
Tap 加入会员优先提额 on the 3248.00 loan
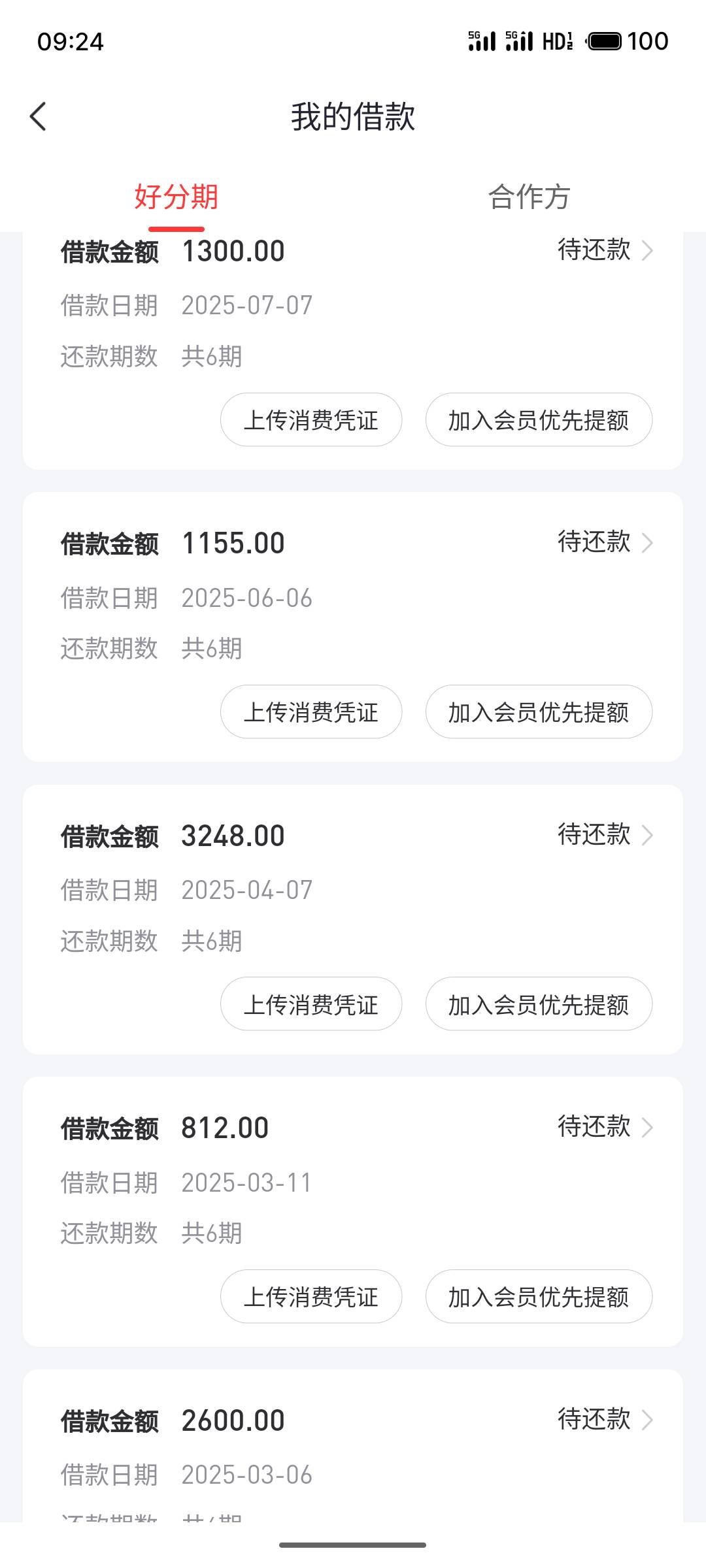click(539, 1004)
